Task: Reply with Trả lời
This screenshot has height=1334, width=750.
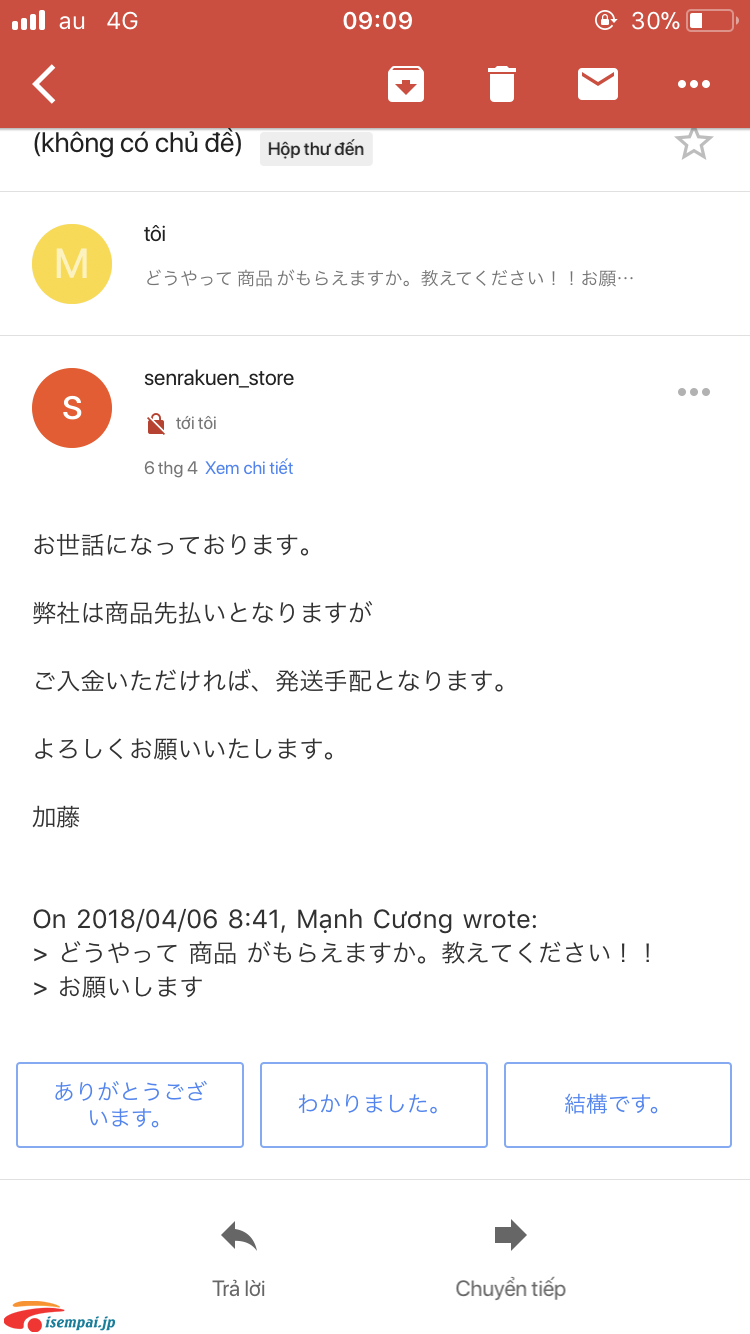Action: pos(239,1256)
